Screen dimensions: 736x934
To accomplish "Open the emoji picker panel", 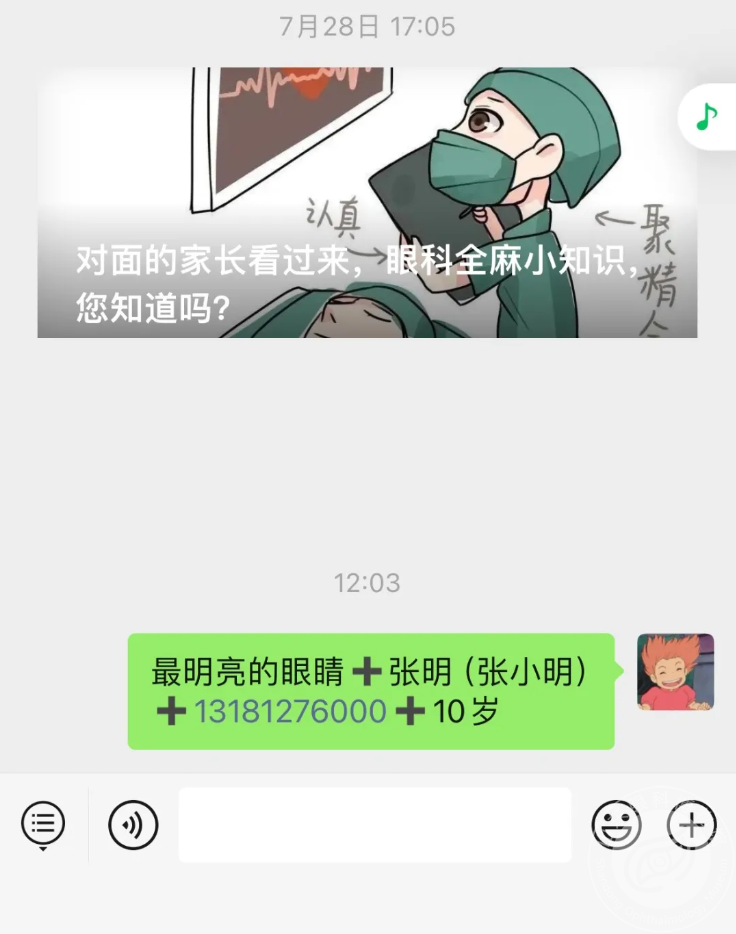I will tap(617, 825).
